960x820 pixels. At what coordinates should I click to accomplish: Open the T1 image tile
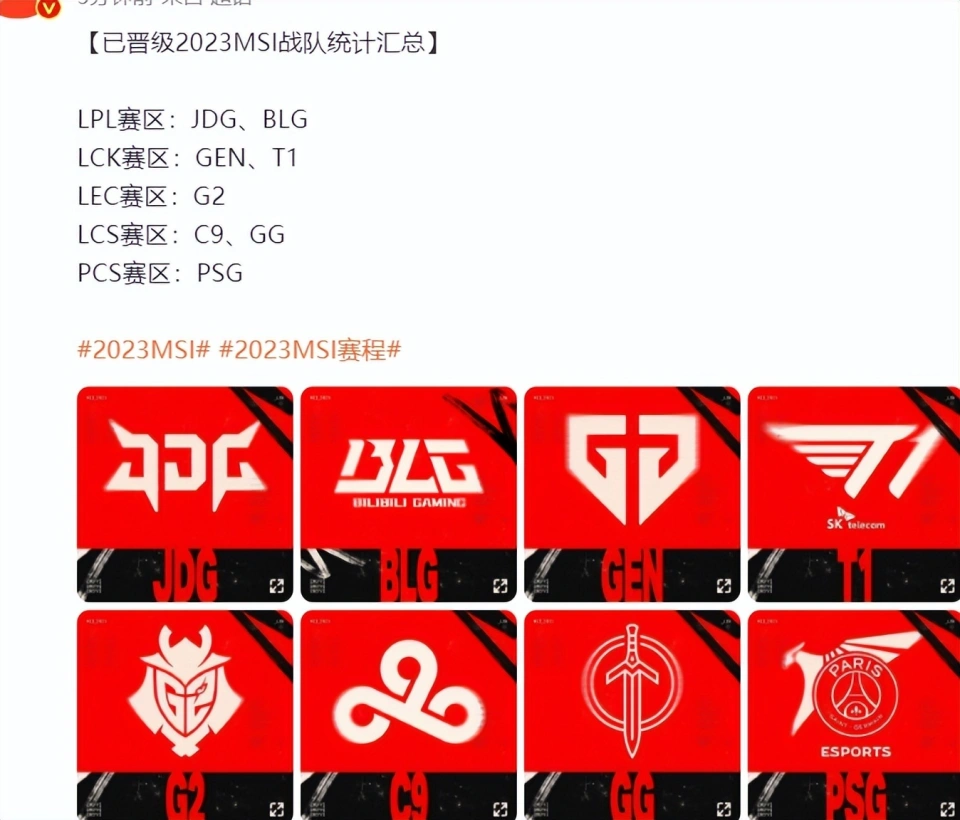click(x=855, y=494)
